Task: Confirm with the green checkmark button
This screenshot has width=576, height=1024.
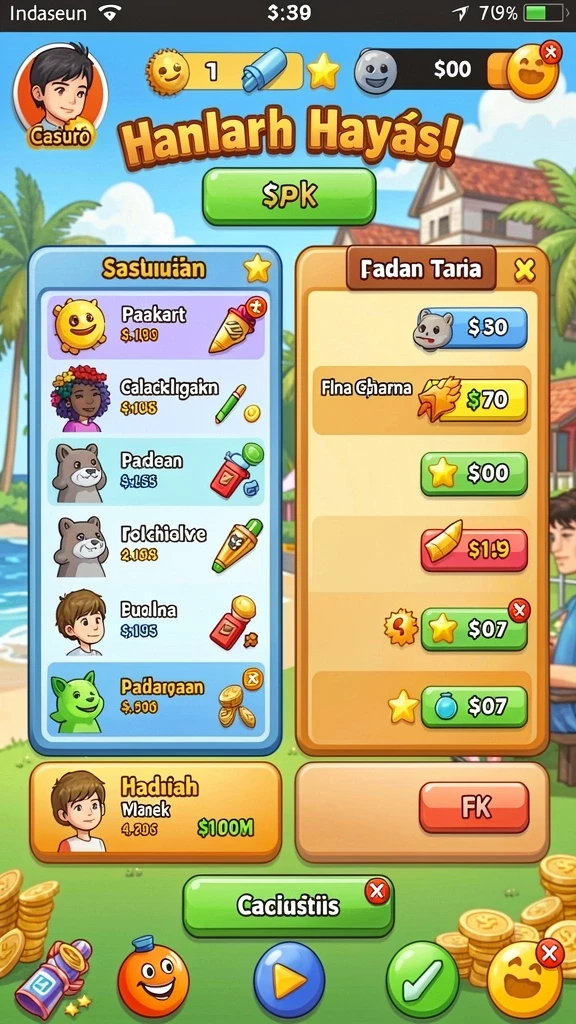Action: tap(423, 979)
